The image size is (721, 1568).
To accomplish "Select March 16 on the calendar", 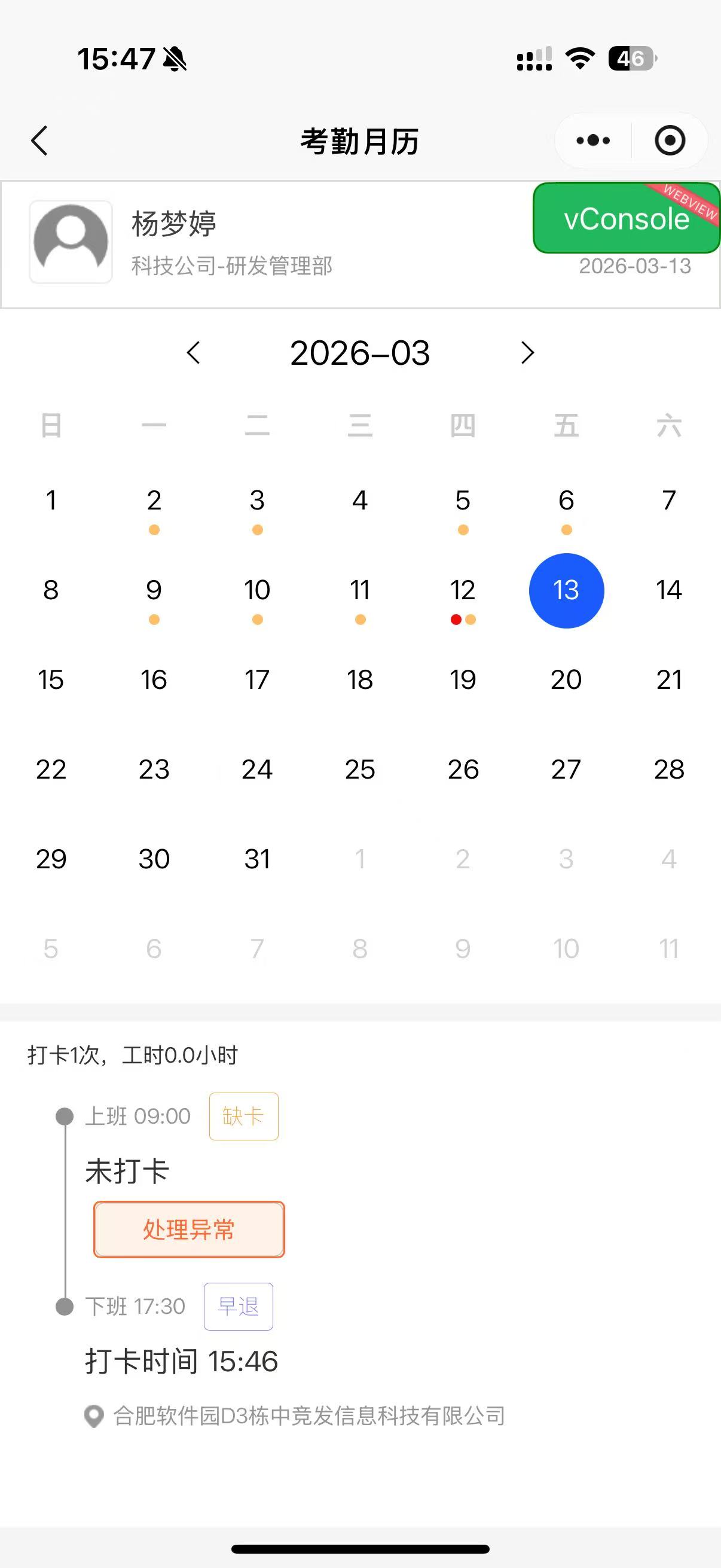I will [154, 680].
